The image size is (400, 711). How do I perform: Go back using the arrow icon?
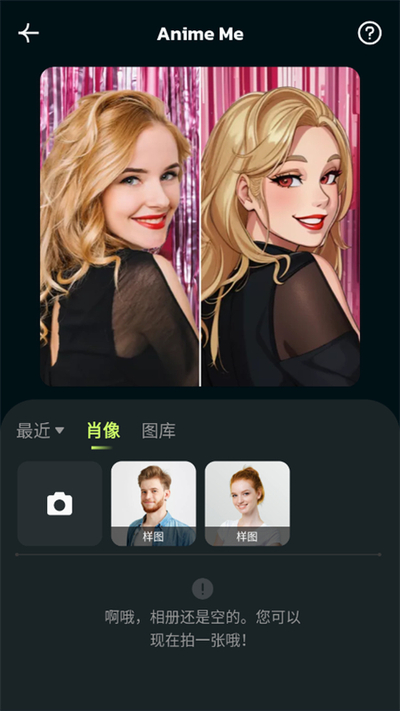click(29, 34)
